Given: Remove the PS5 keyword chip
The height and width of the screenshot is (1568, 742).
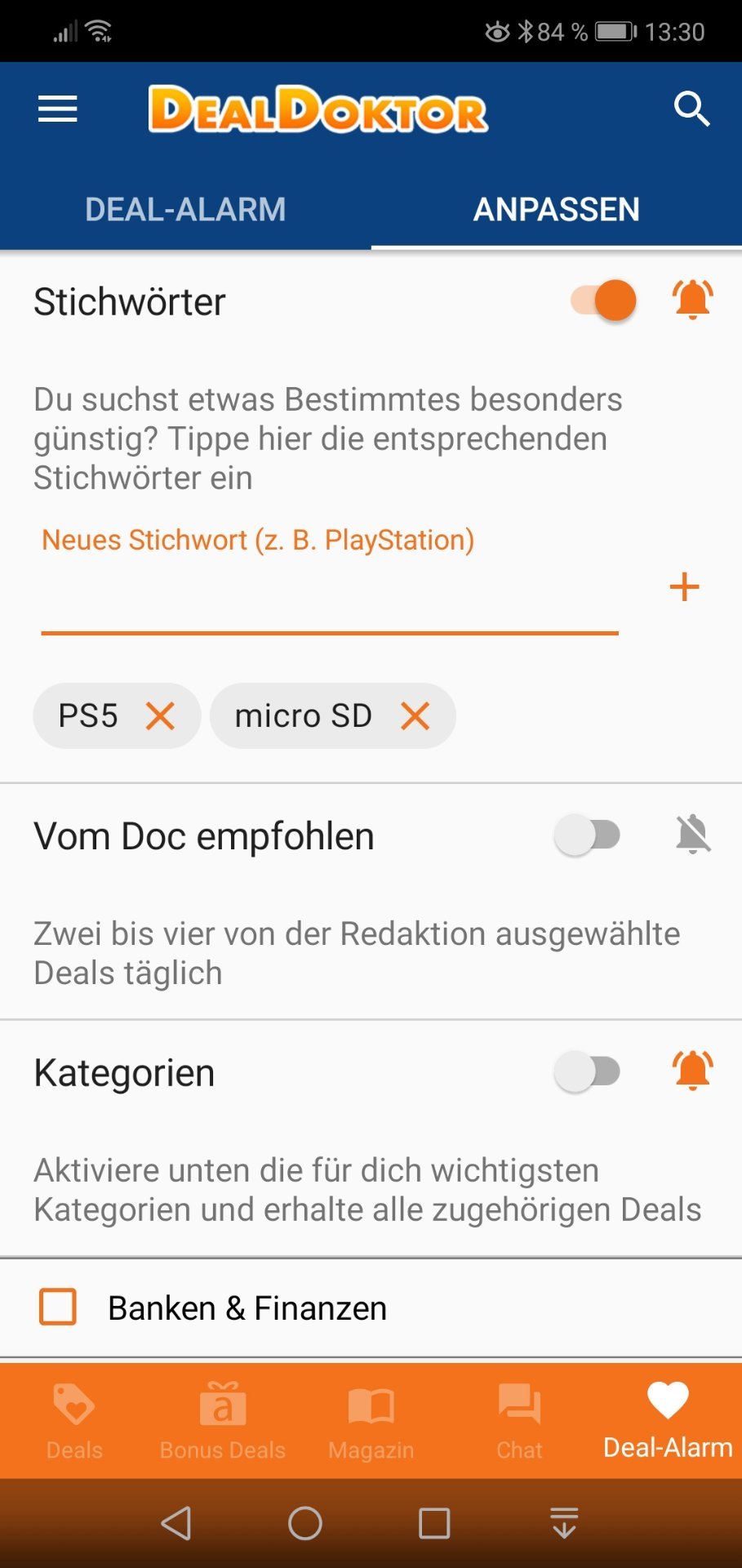Looking at the screenshot, I should point(160,716).
